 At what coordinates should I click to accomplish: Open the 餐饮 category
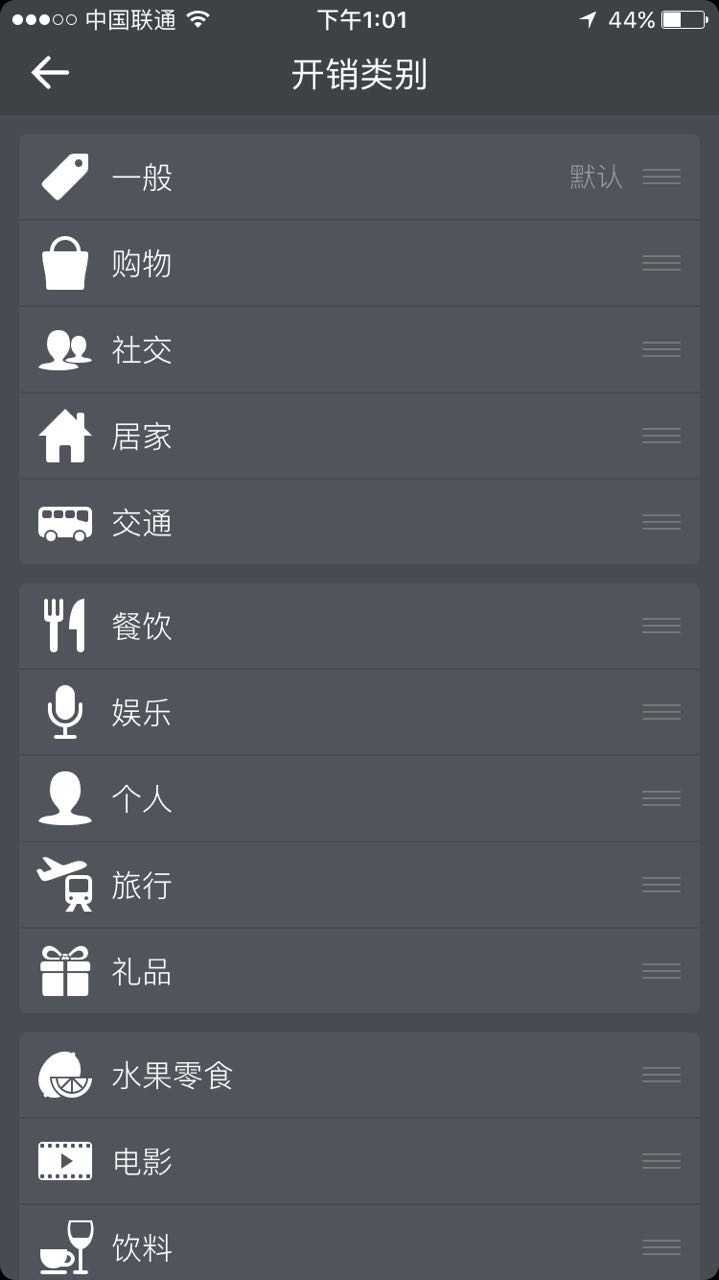point(359,626)
